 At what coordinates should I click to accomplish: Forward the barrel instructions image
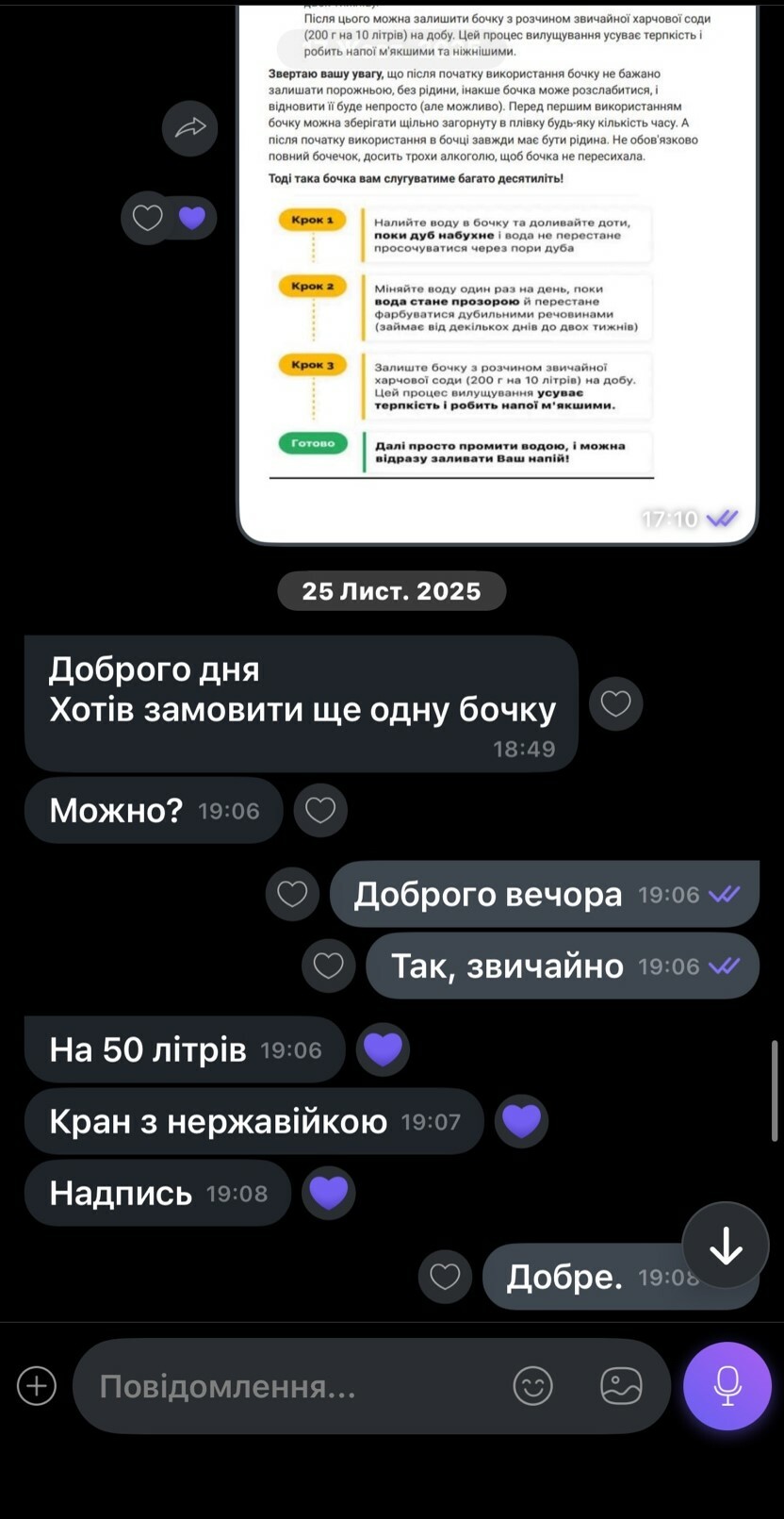pyautogui.click(x=189, y=127)
